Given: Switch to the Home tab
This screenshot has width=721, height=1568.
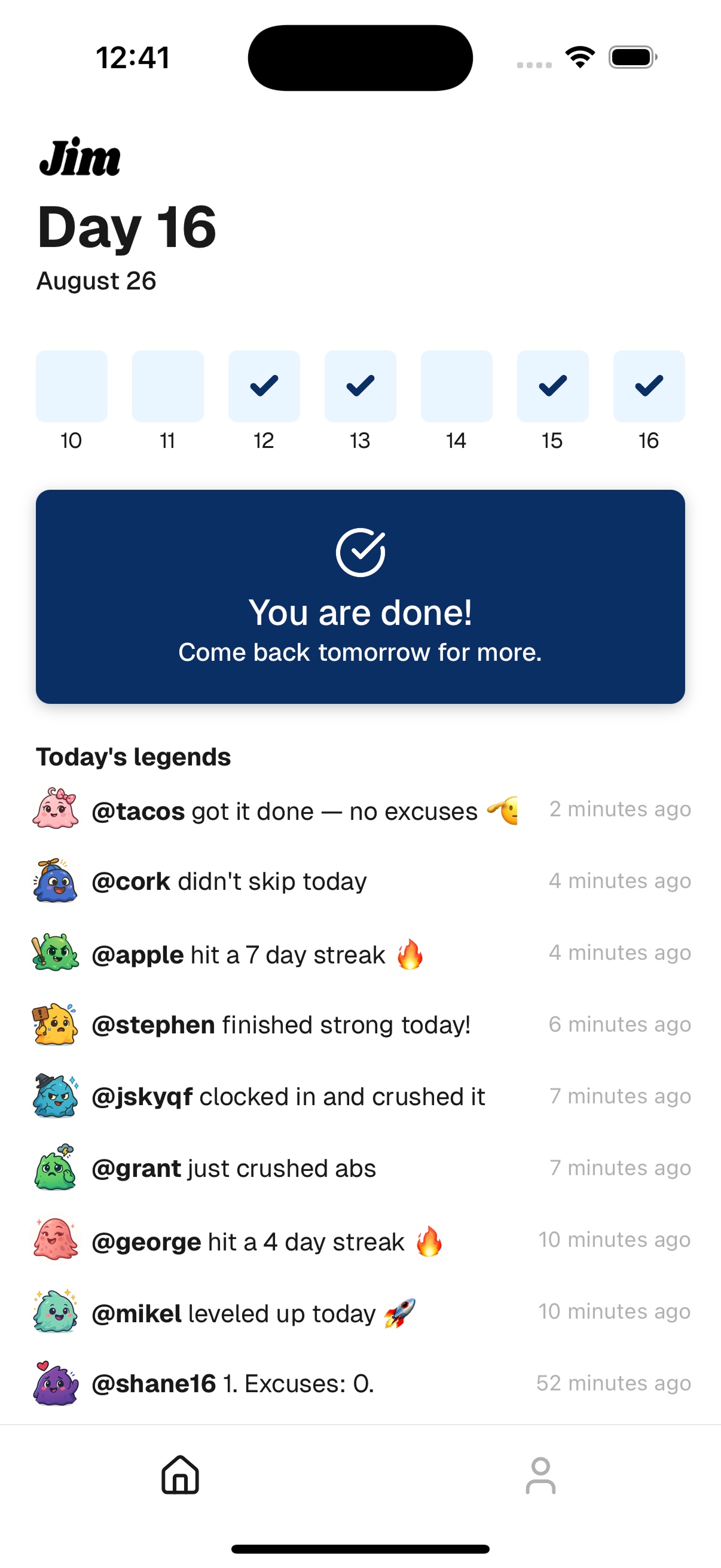Looking at the screenshot, I should click(x=180, y=1474).
